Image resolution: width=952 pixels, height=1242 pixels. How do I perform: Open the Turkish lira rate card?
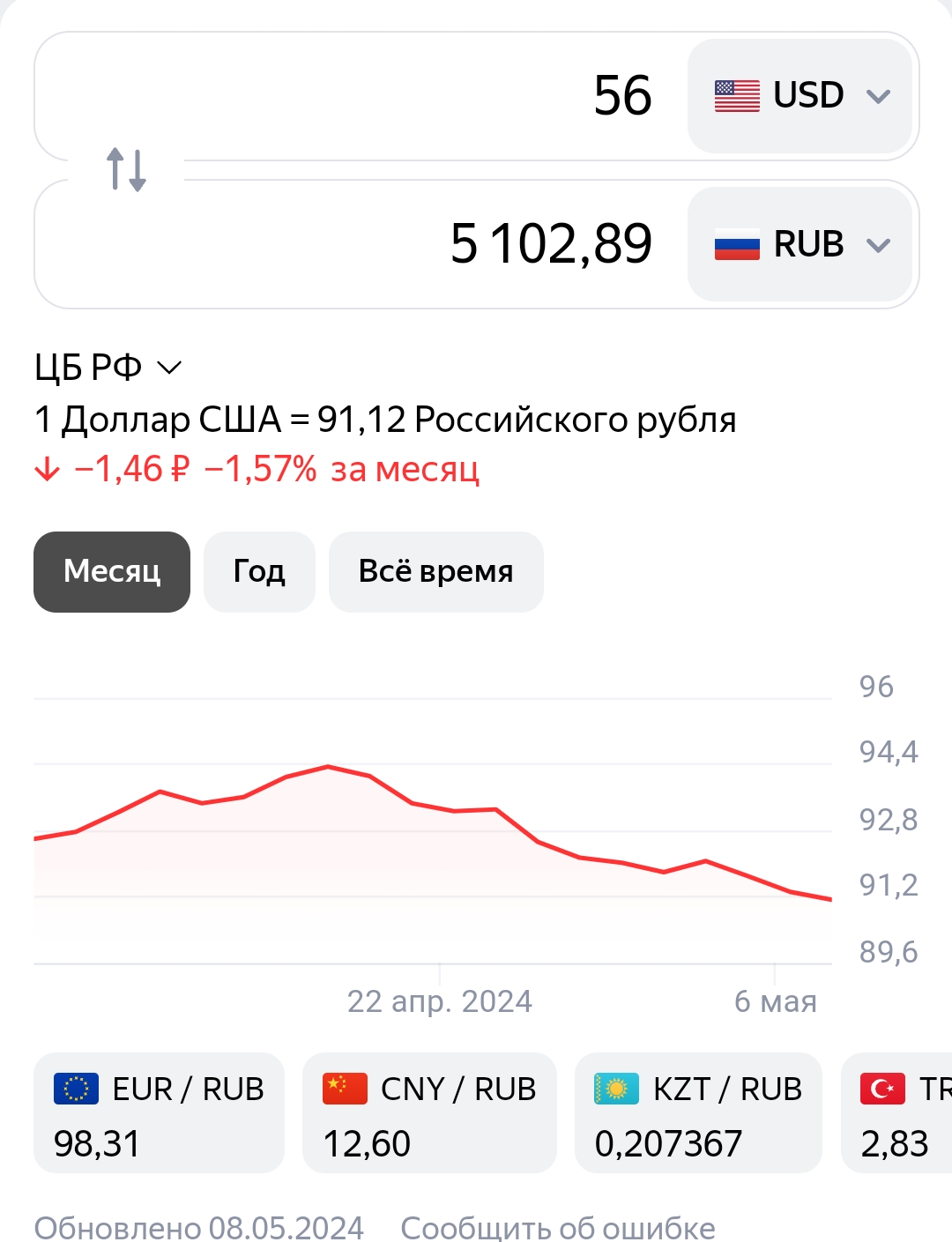(899, 1113)
